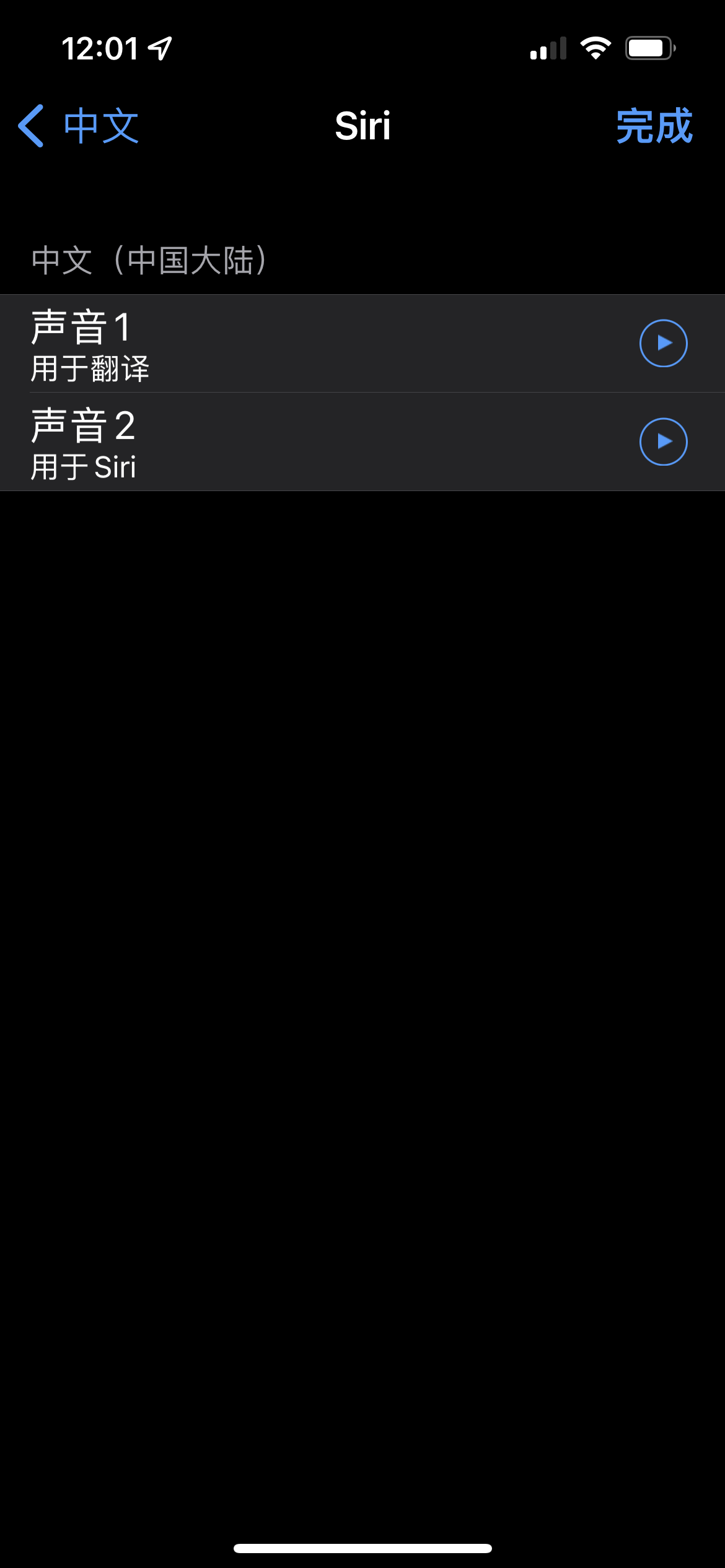The image size is (725, 1568).
Task: Tap 完成 to finish
Action: (x=654, y=126)
